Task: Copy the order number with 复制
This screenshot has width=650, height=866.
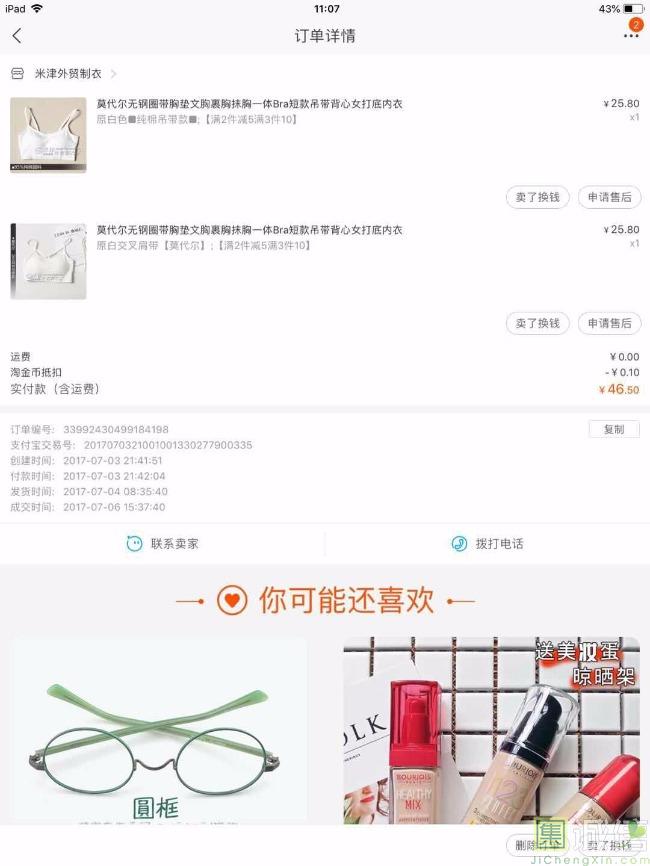Action: tap(613, 429)
